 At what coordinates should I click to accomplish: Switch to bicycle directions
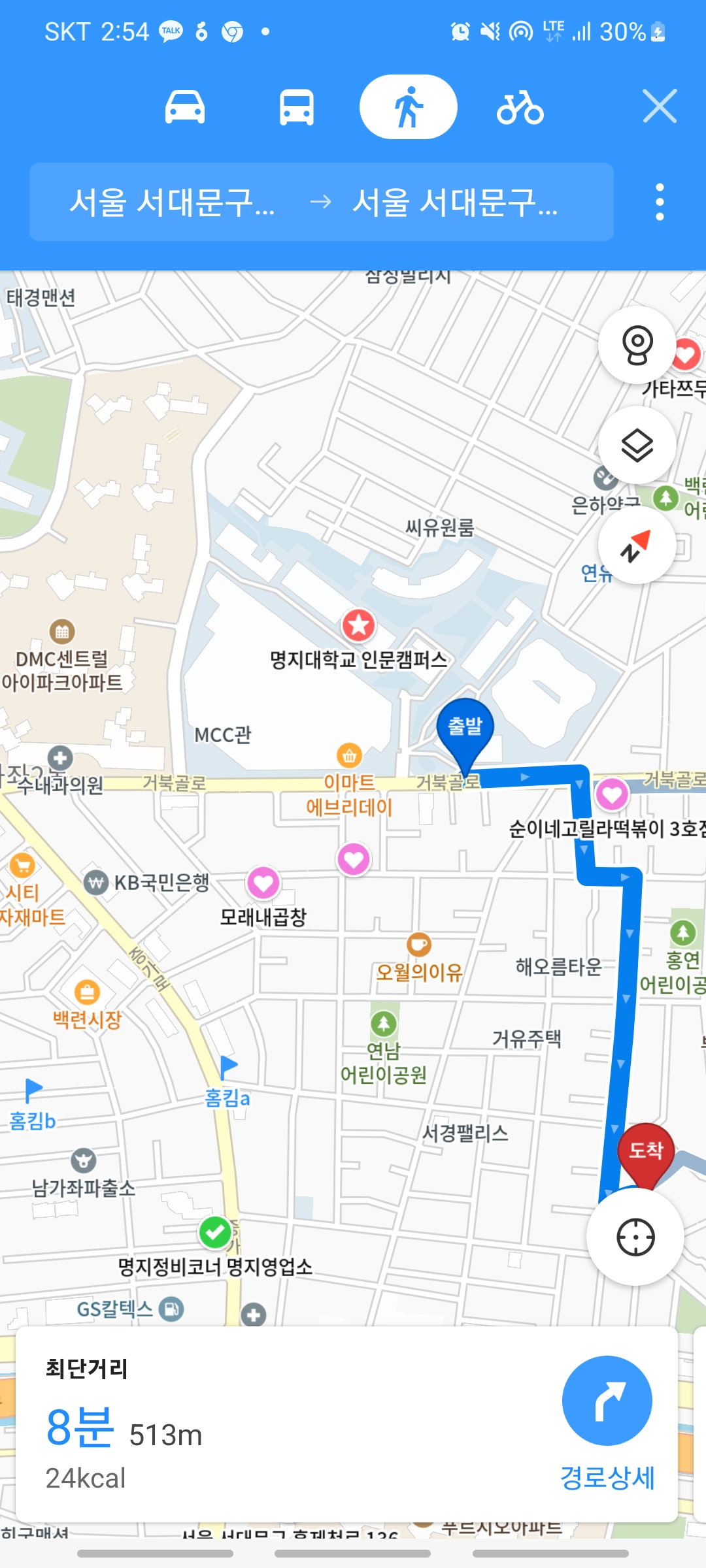coord(520,107)
